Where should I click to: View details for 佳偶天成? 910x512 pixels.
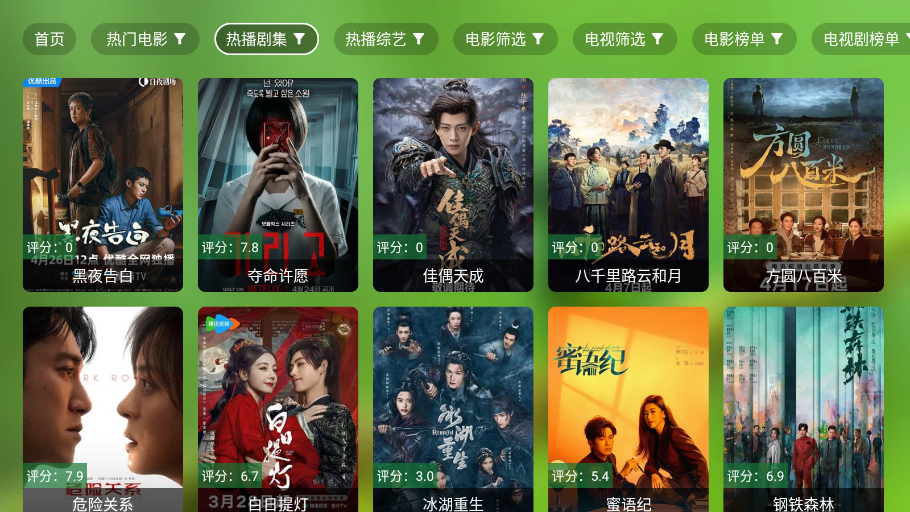453,185
